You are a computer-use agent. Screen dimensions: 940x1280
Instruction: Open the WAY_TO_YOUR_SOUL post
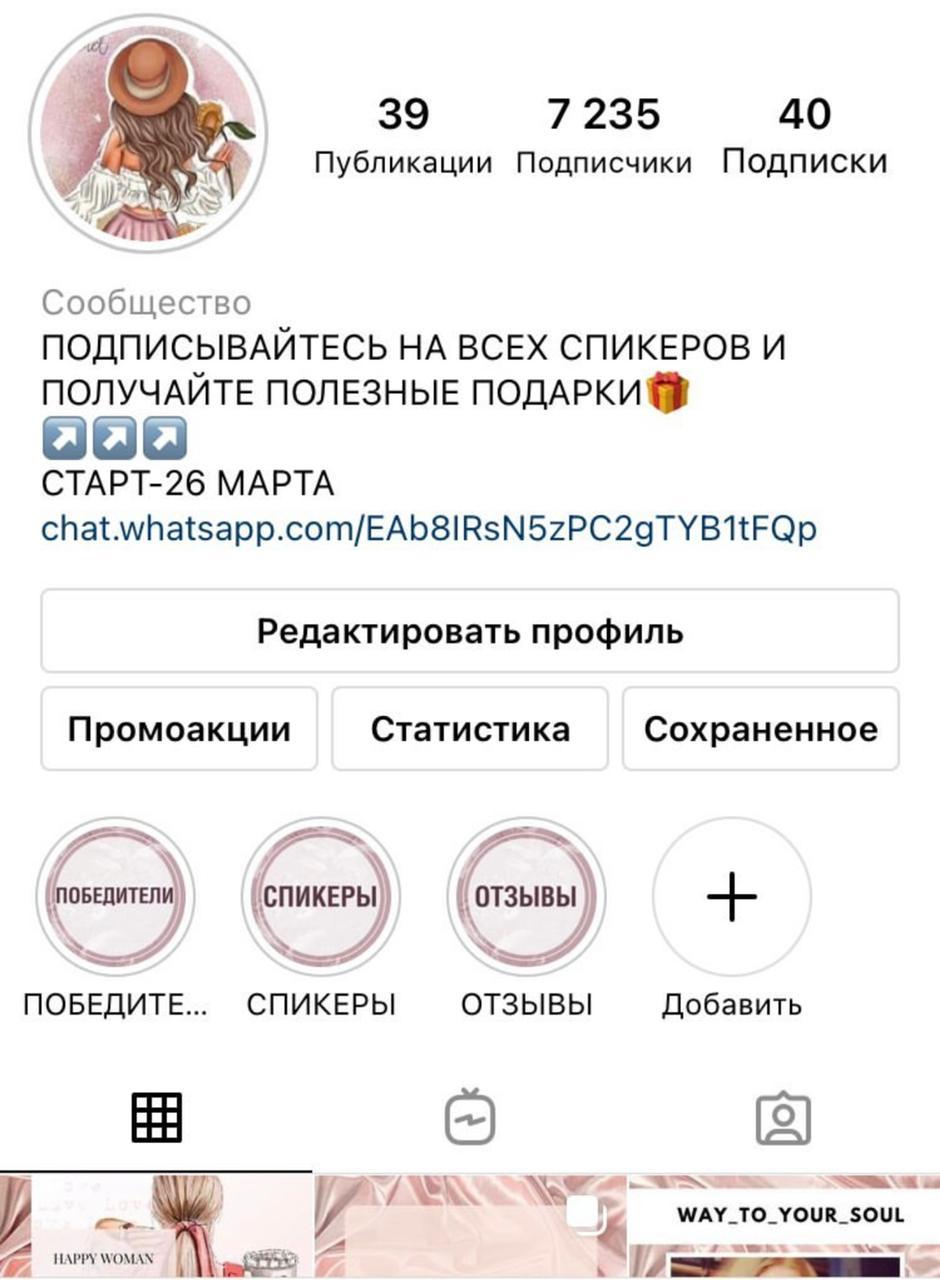(x=784, y=1228)
